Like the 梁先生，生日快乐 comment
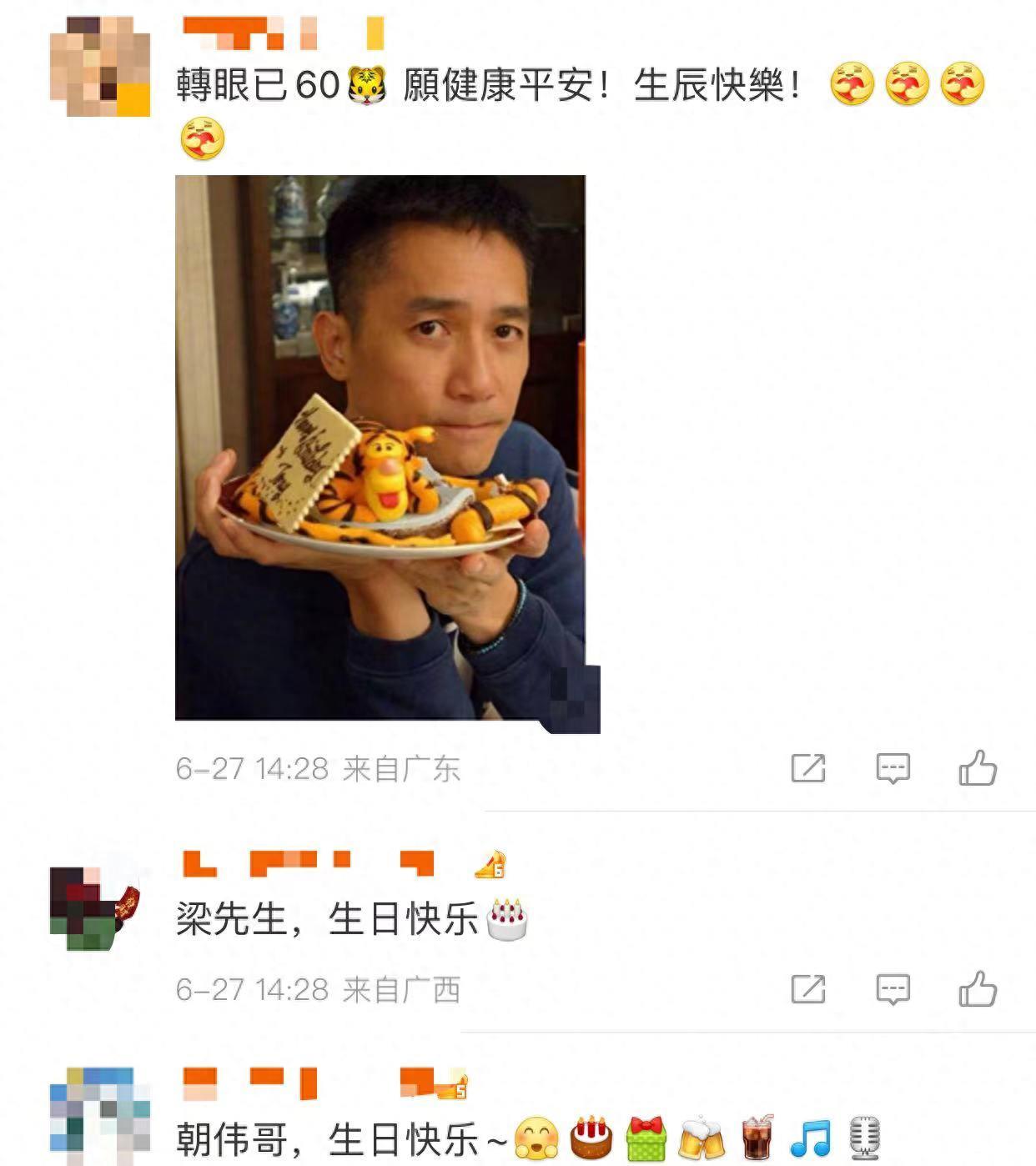 pyautogui.click(x=977, y=990)
